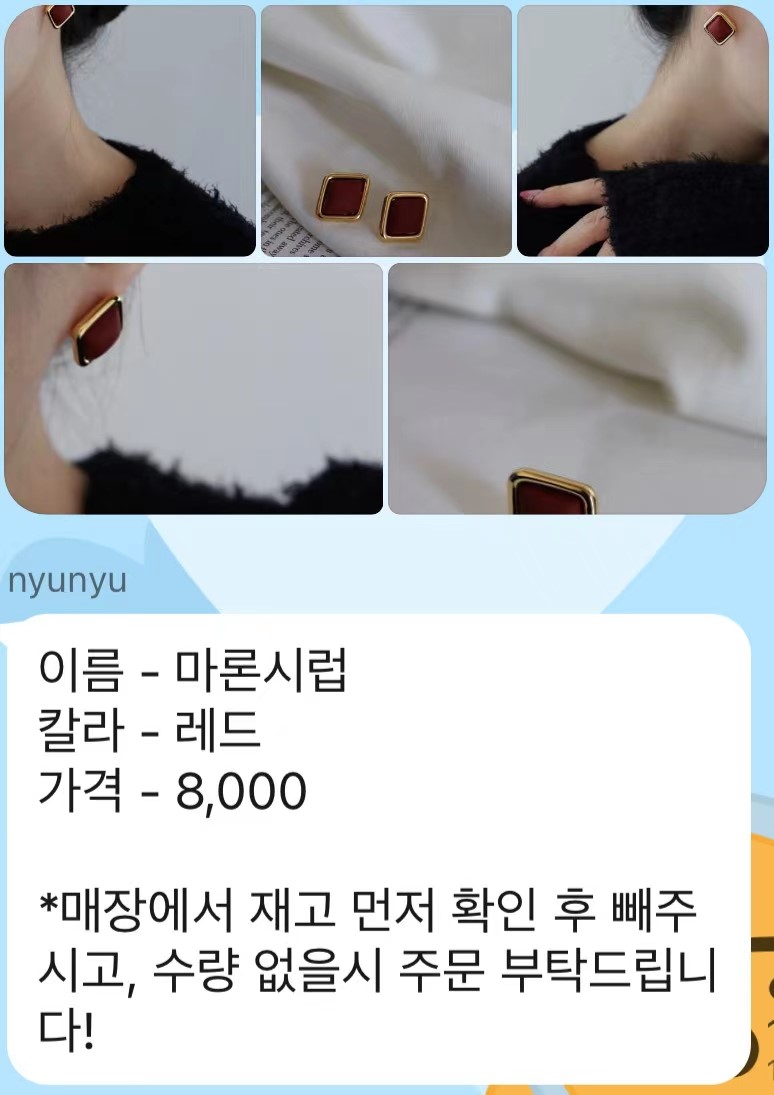Open the photo of a single earring on white cloth
The image size is (774, 1095).
pos(577,389)
